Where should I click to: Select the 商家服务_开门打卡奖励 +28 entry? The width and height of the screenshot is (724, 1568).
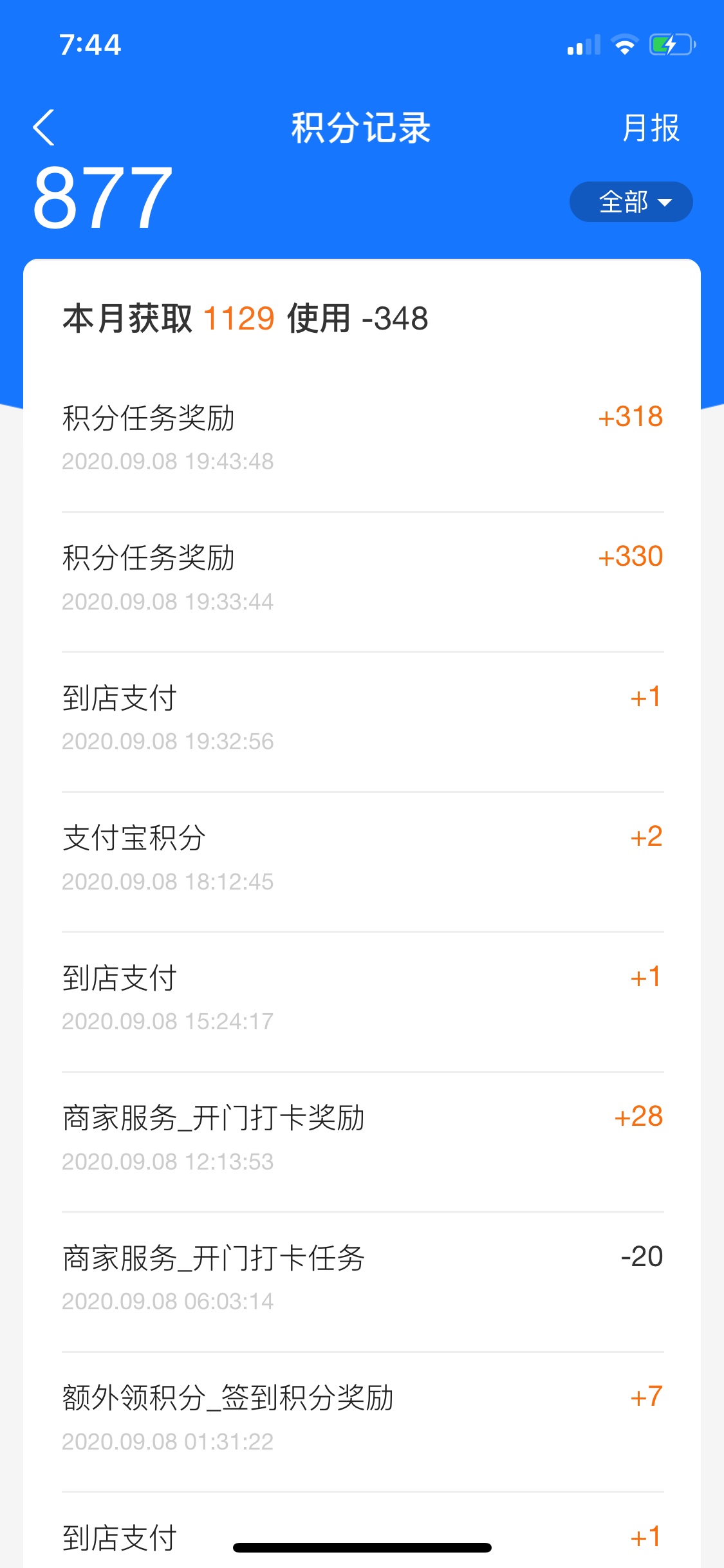362,1143
